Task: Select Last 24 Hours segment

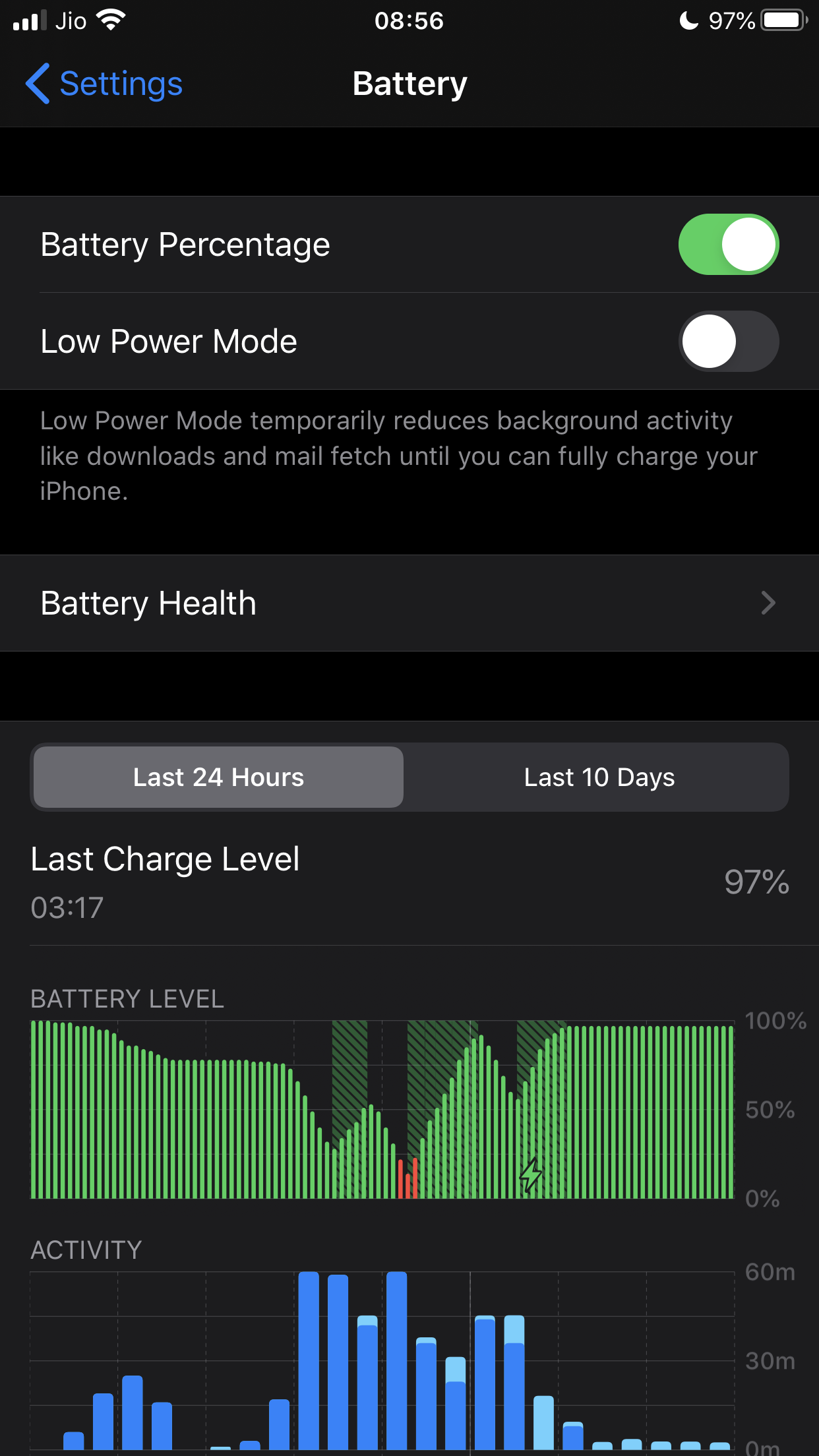Action: tap(218, 777)
